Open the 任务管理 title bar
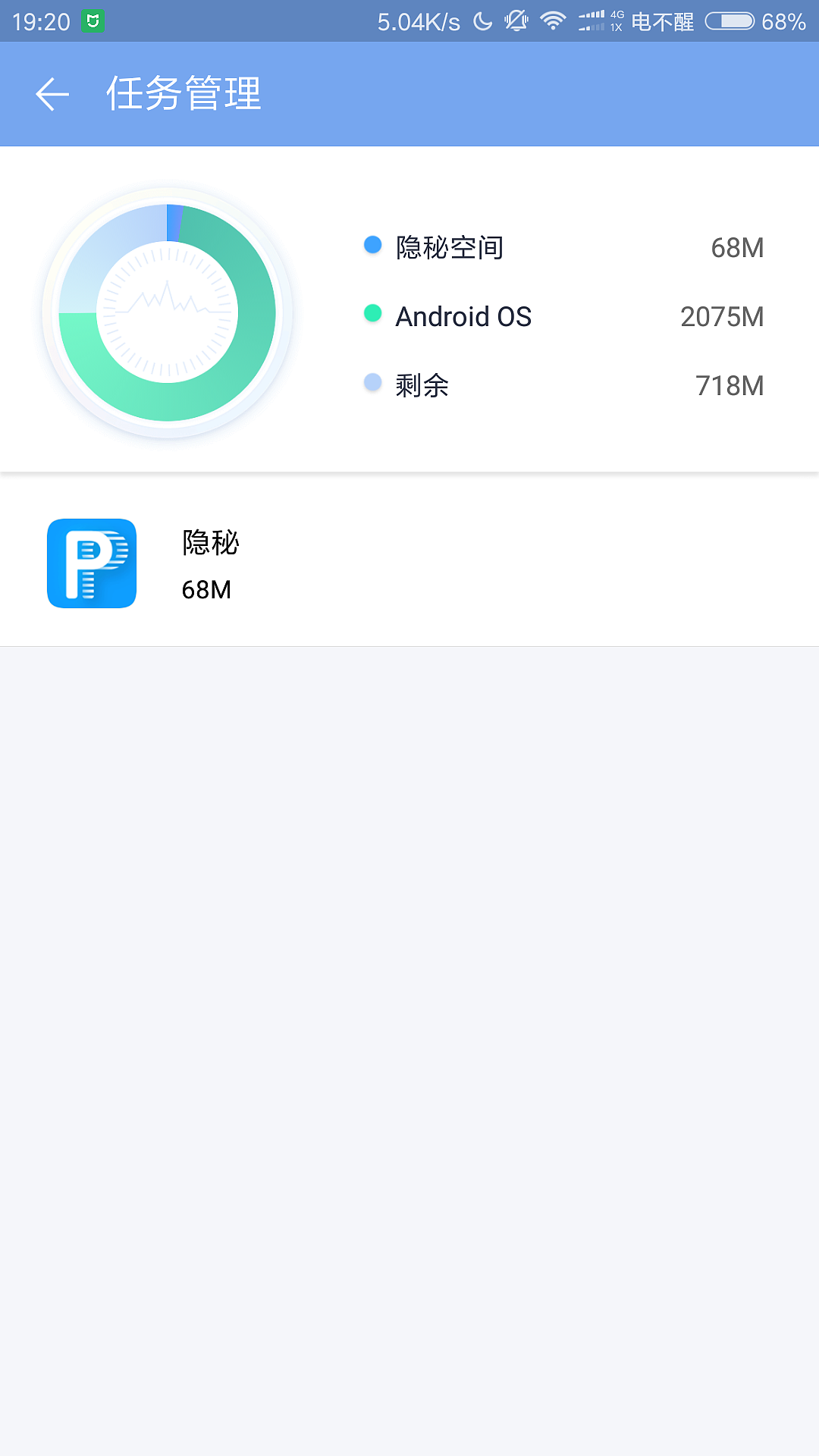Viewport: 819px width, 1456px height. [x=184, y=94]
